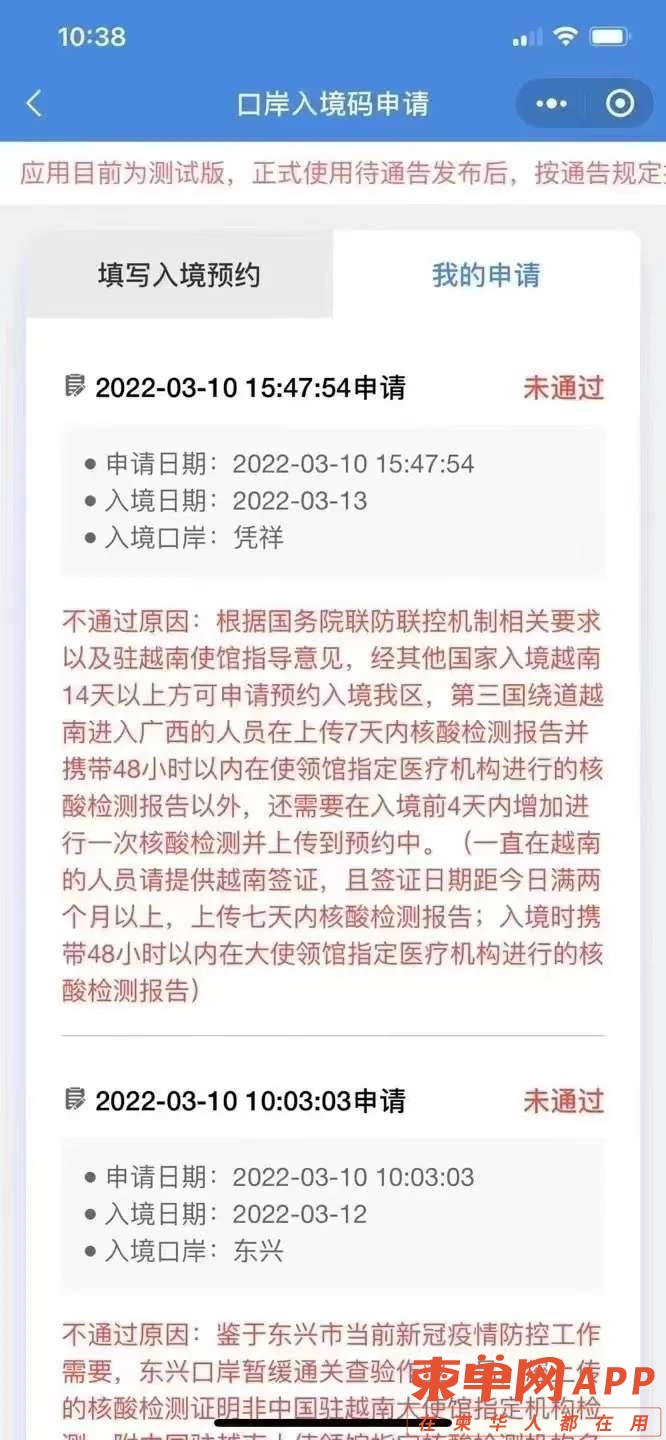Open the 2022-03-10 15:47:54 application record
This screenshot has width=666, height=1440.
click(250, 388)
